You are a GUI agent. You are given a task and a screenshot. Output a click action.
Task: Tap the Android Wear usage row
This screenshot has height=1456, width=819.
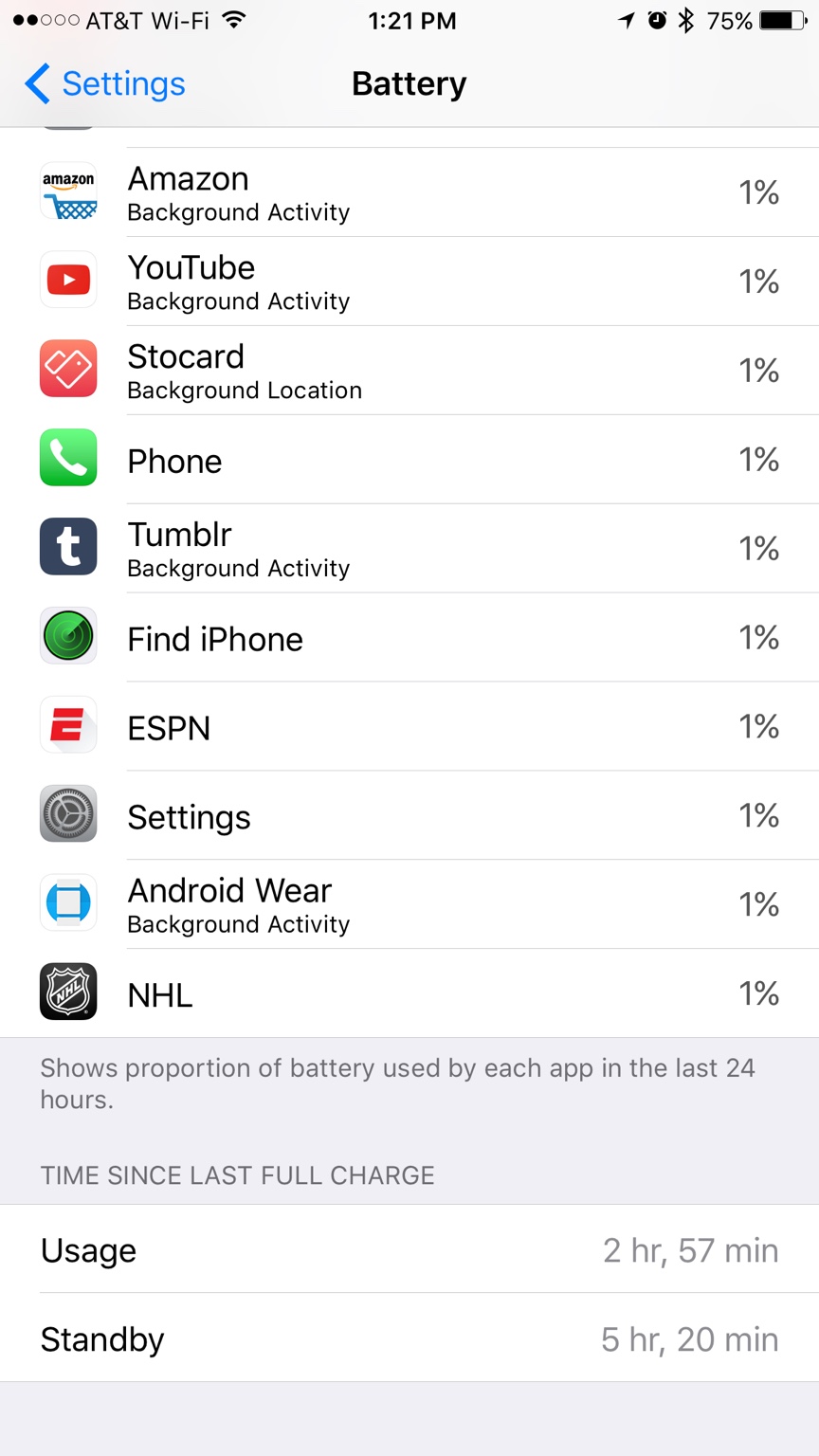point(409,905)
